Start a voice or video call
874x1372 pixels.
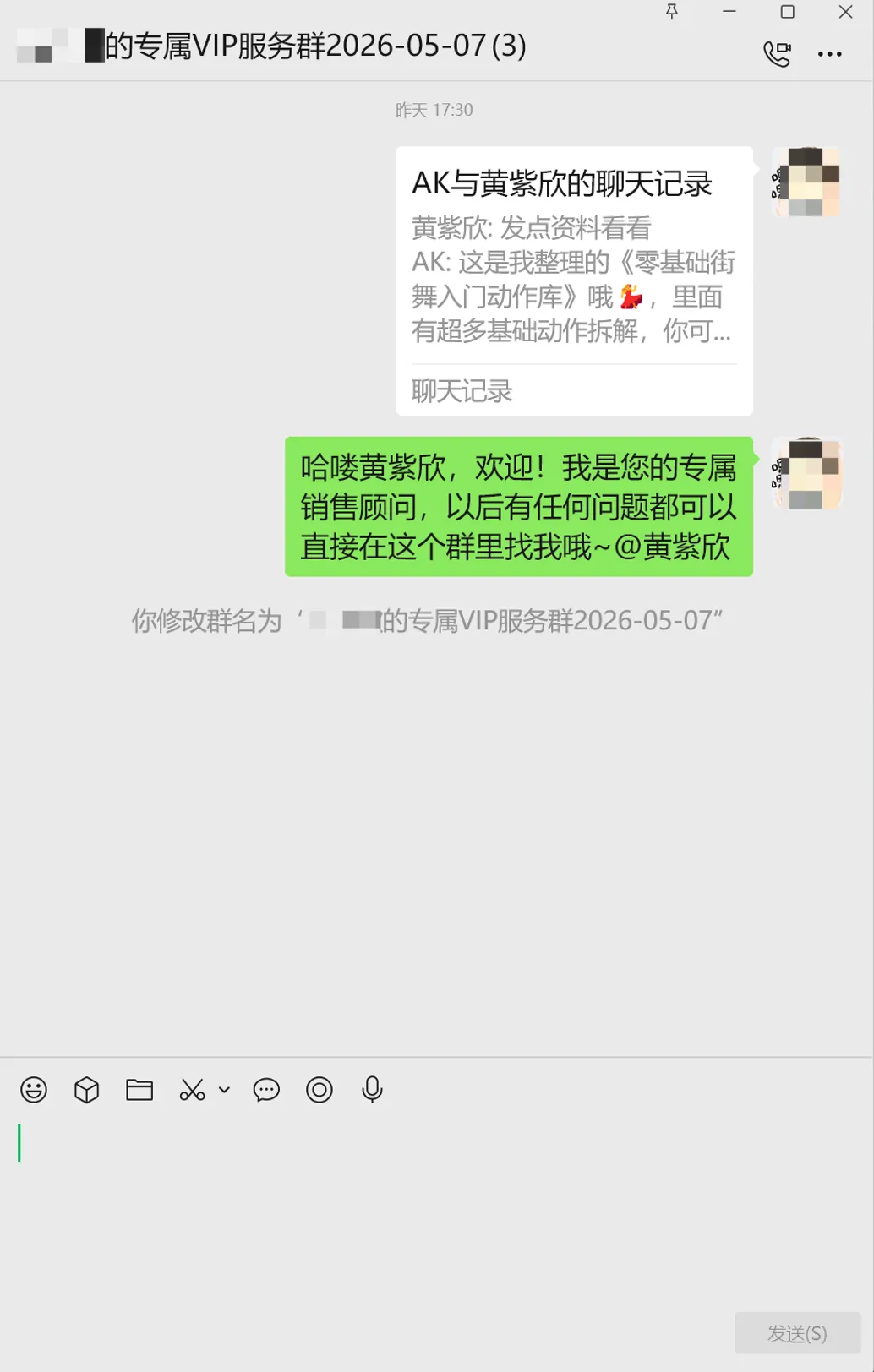[x=777, y=53]
